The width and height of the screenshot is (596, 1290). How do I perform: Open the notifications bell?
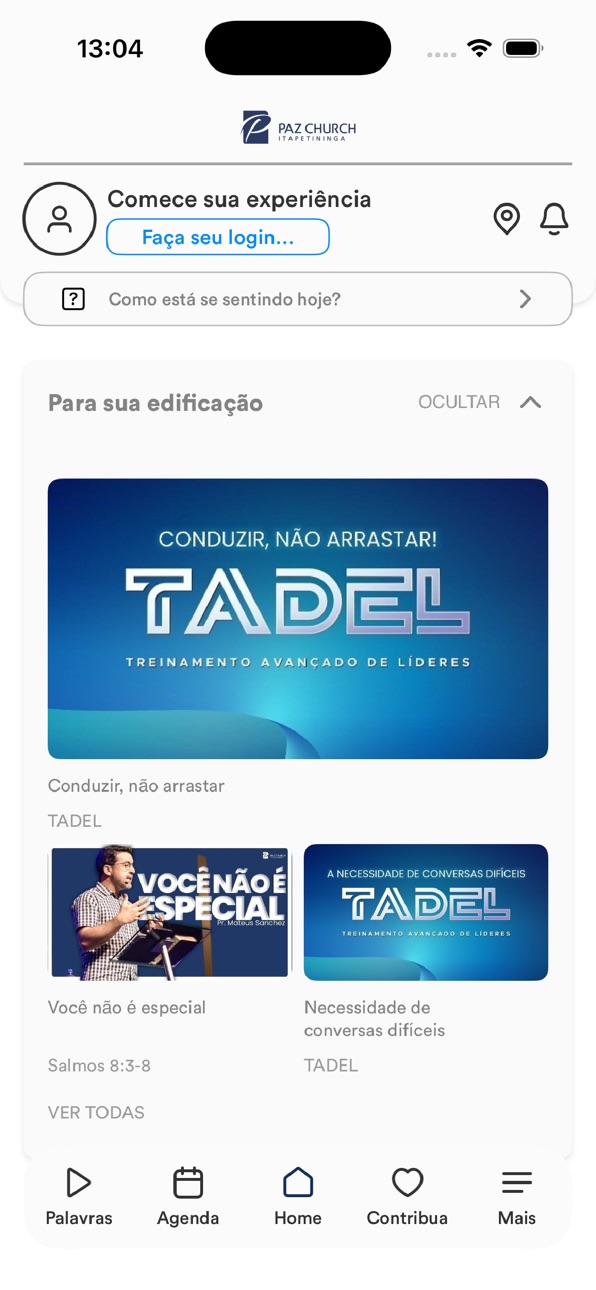tap(554, 219)
